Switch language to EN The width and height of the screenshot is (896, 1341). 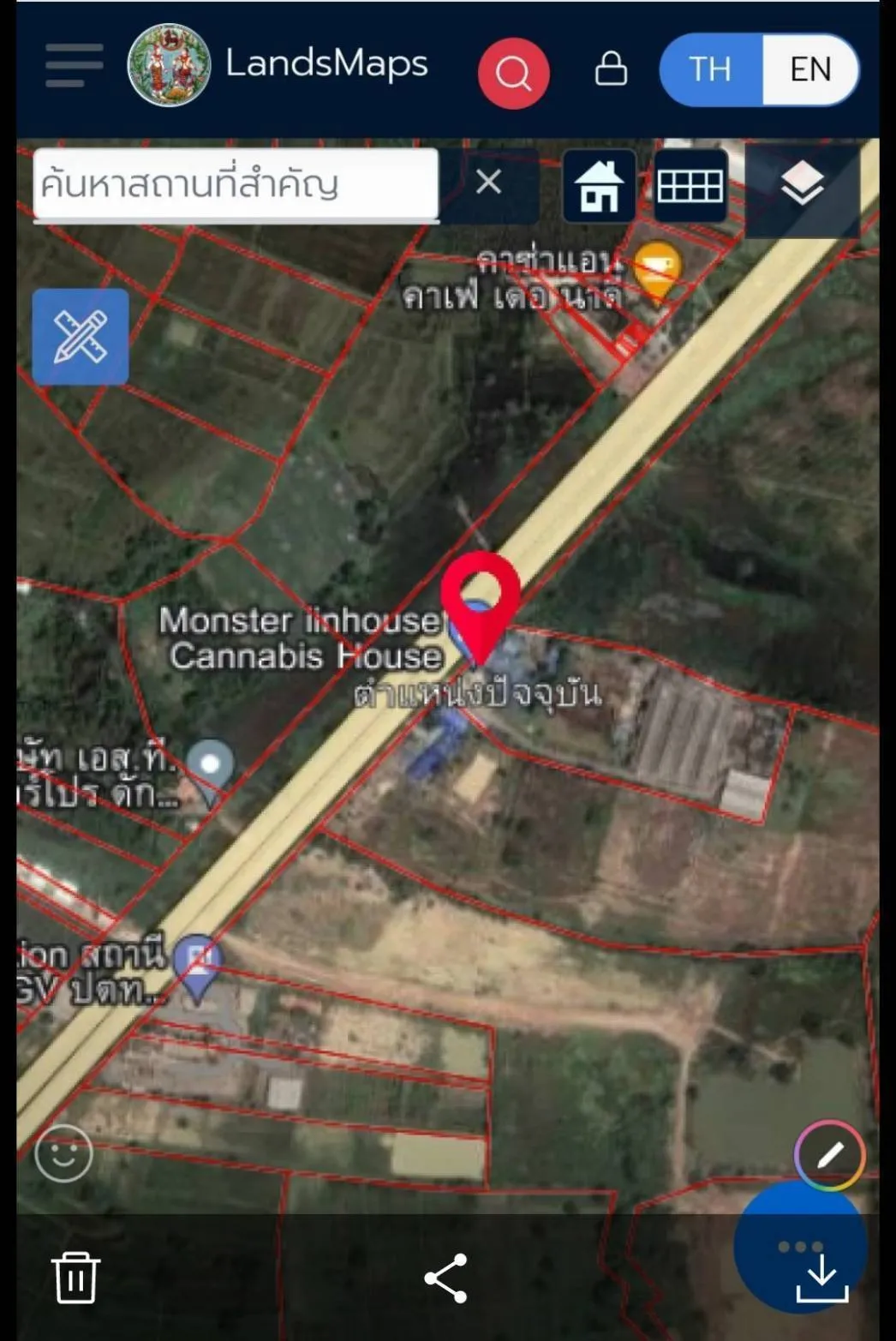click(809, 69)
